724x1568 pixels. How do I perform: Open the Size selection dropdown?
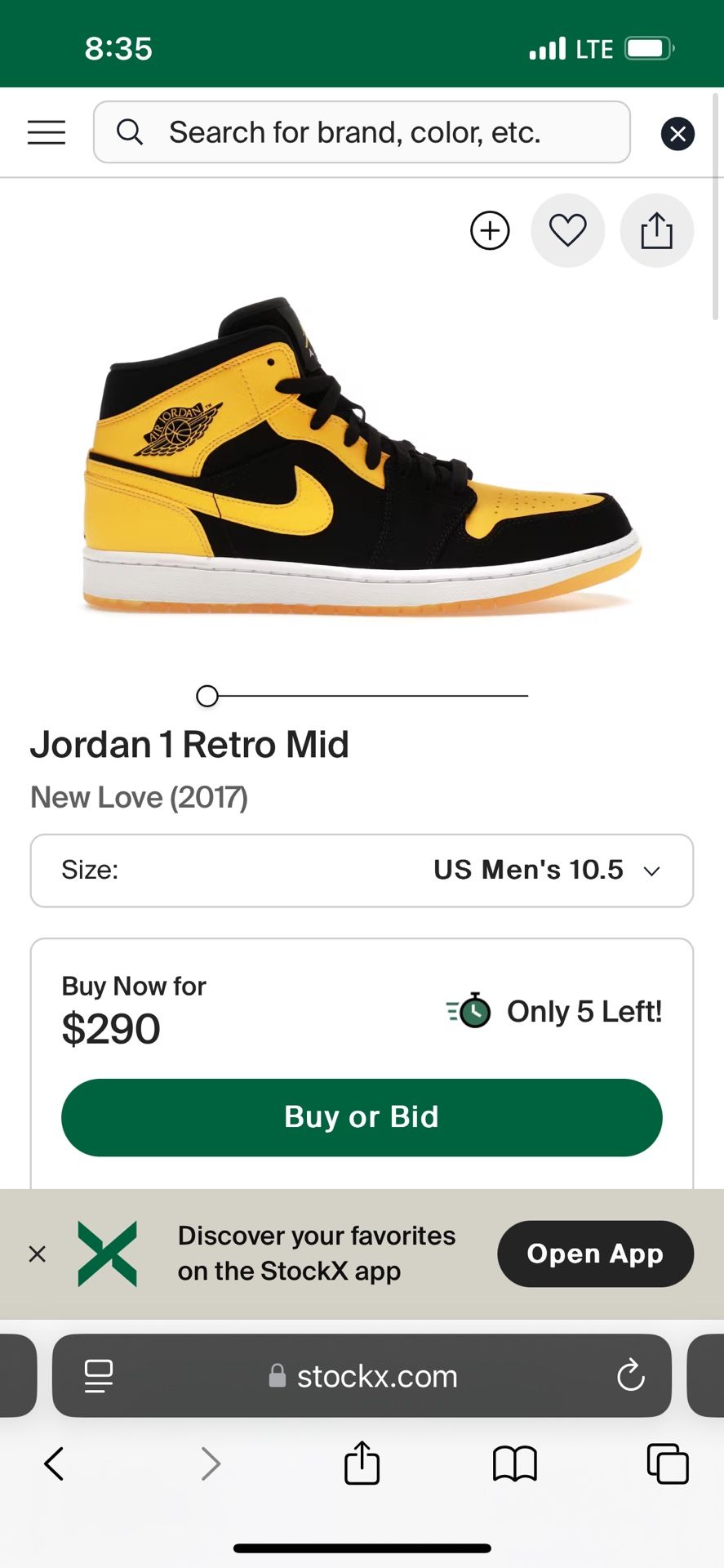(x=362, y=871)
